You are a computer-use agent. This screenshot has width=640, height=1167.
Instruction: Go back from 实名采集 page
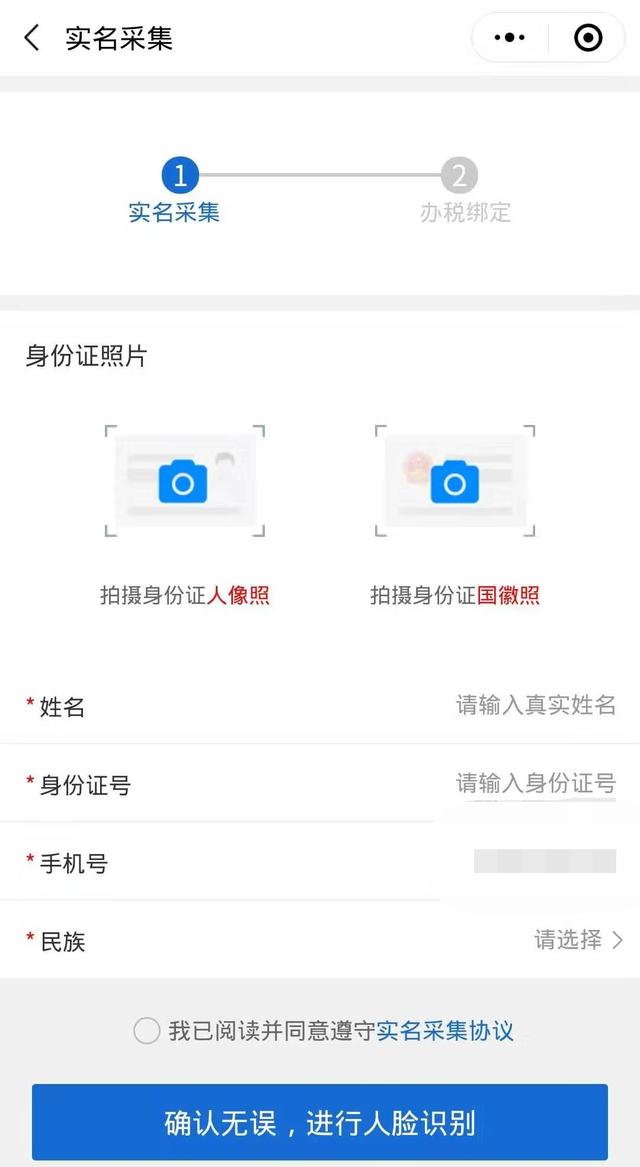point(32,38)
